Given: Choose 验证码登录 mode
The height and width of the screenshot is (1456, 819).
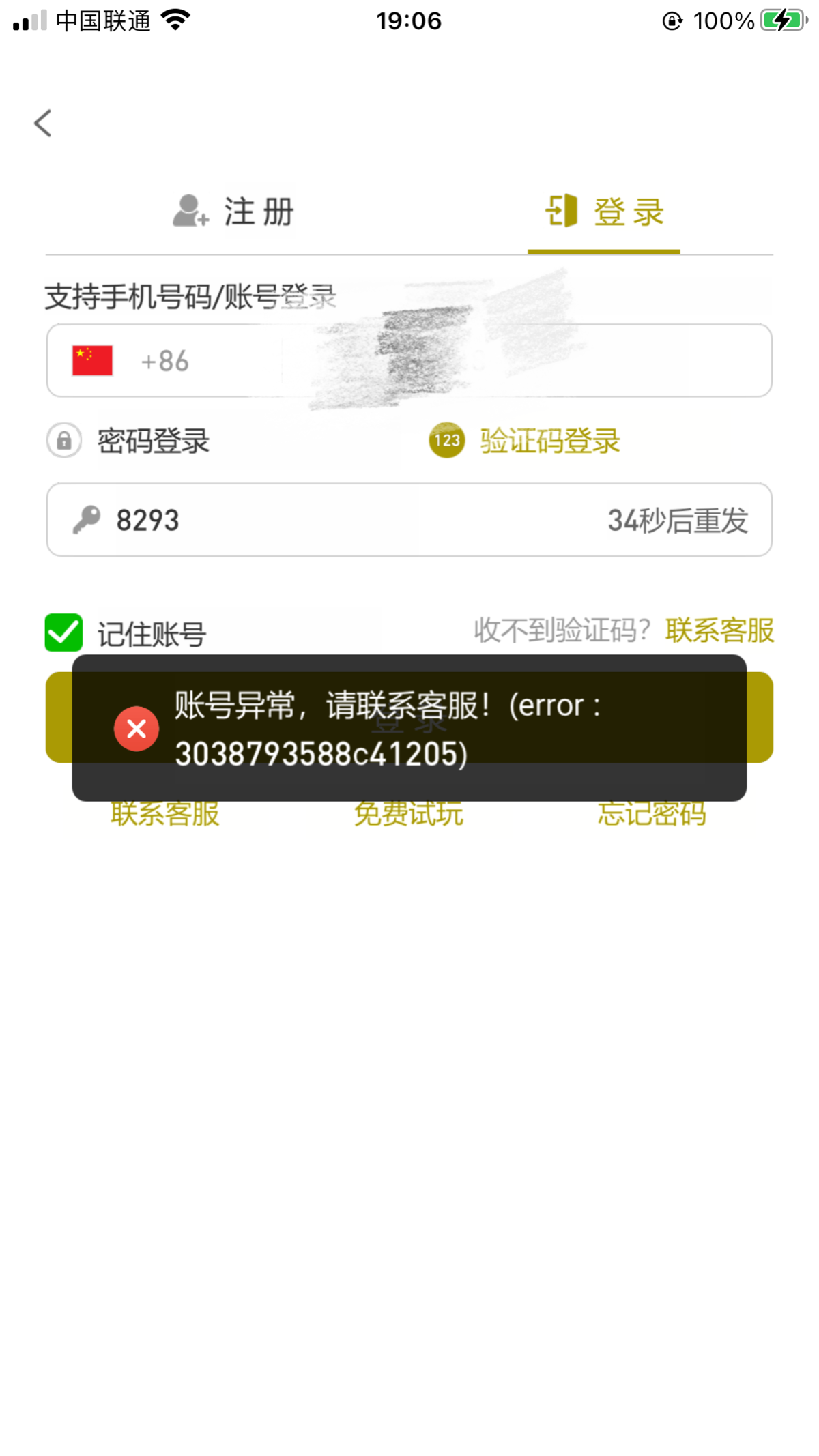Looking at the screenshot, I should [526, 441].
